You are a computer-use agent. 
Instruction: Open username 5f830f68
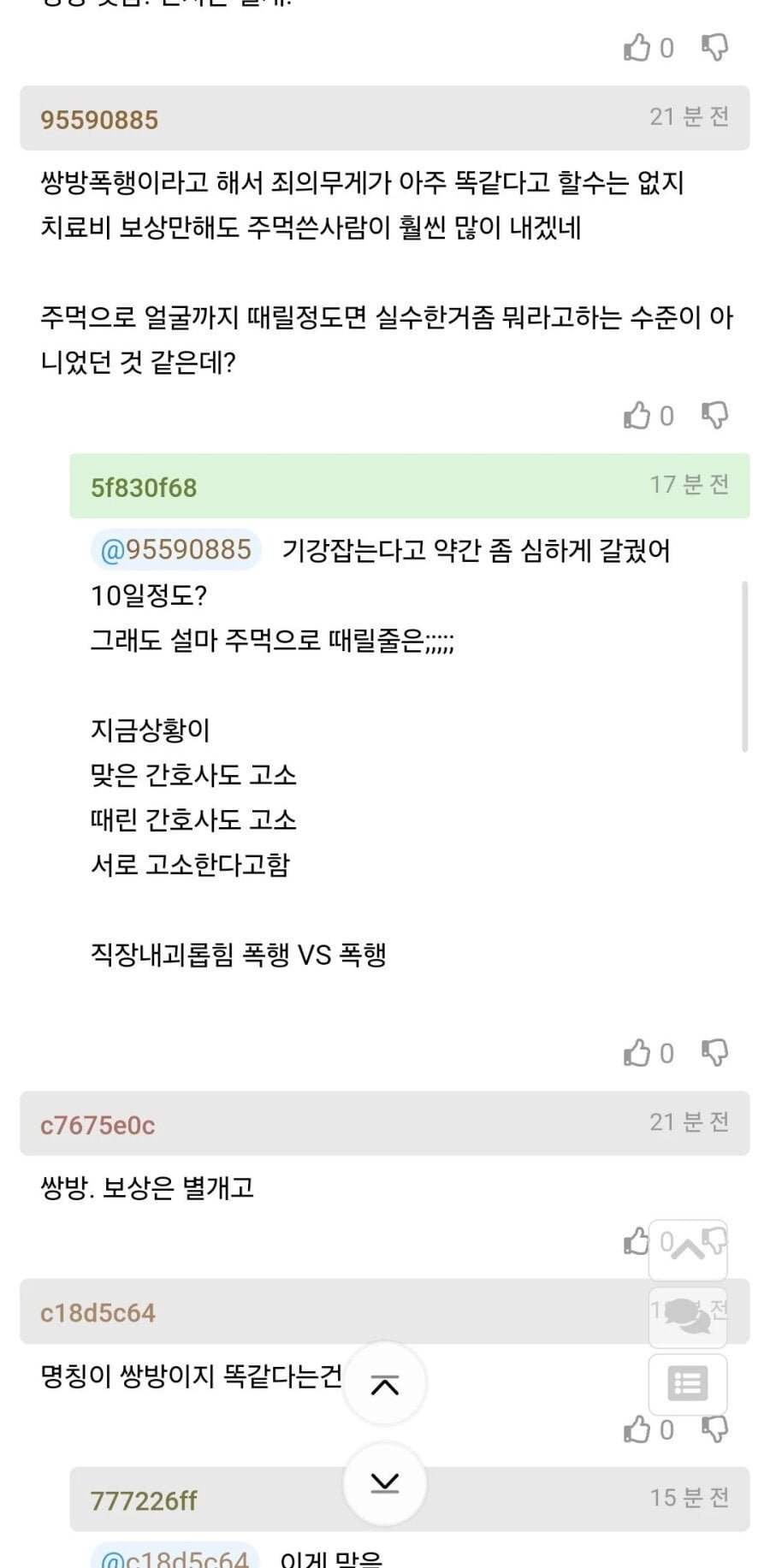tap(144, 488)
